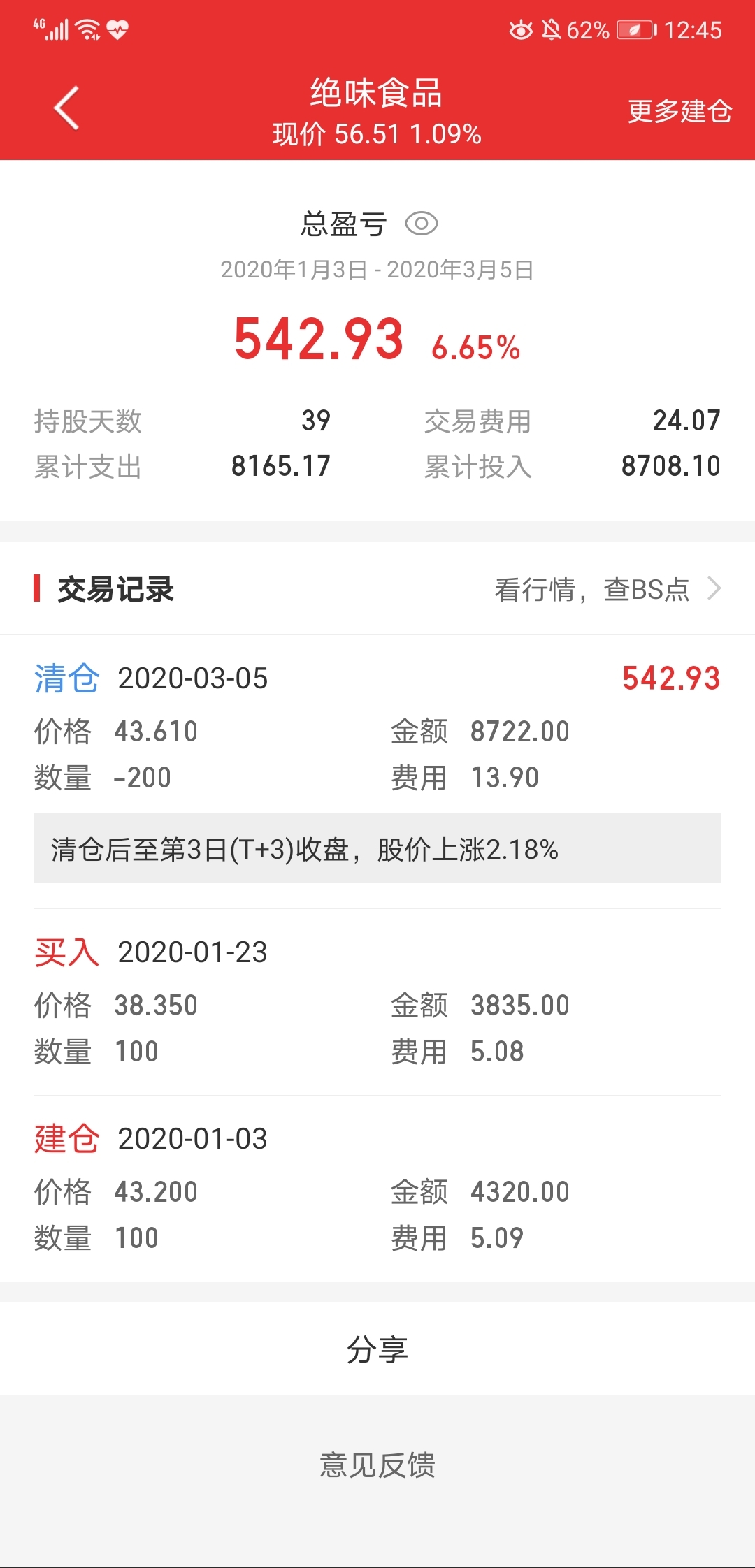Hide the total profit amount with eye icon

click(422, 224)
